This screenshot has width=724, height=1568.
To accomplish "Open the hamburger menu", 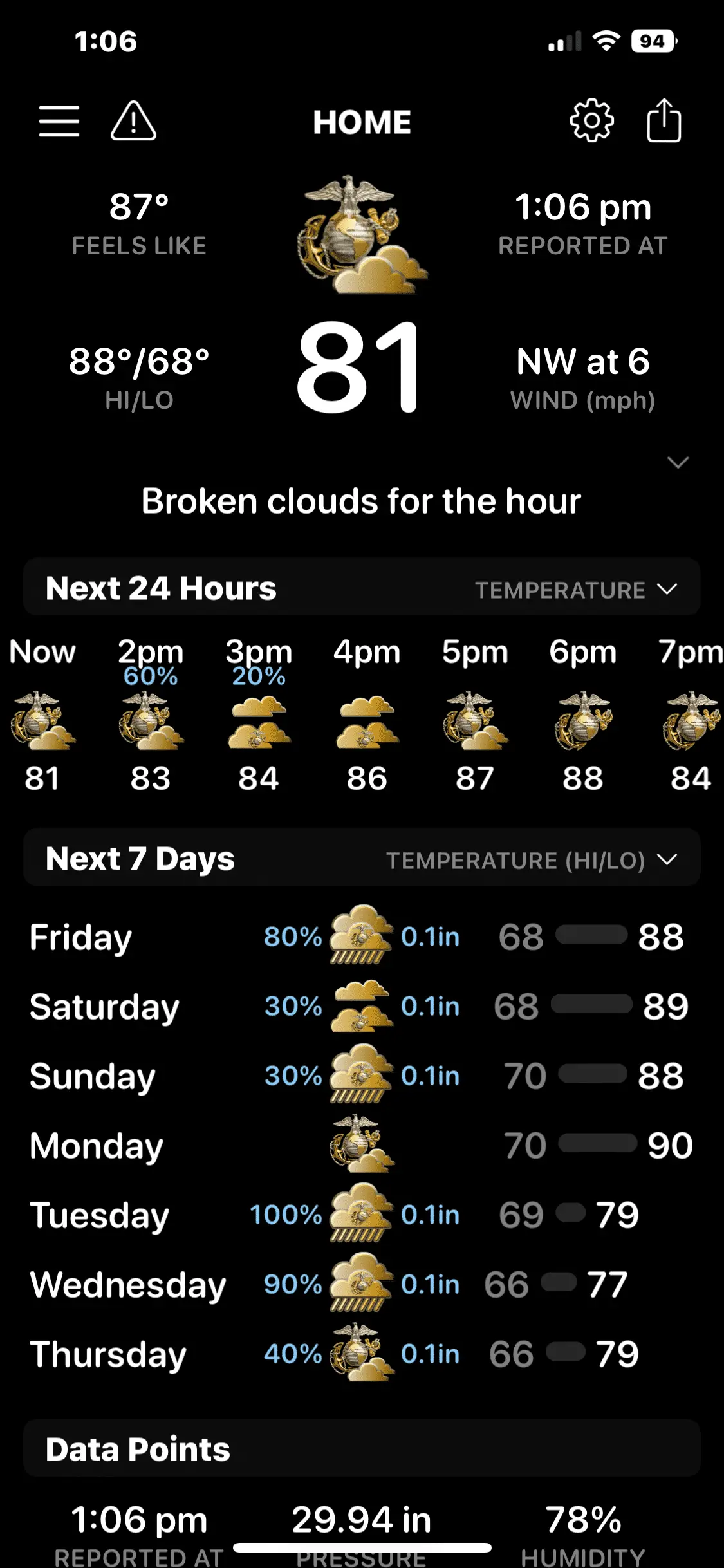I will coord(59,121).
